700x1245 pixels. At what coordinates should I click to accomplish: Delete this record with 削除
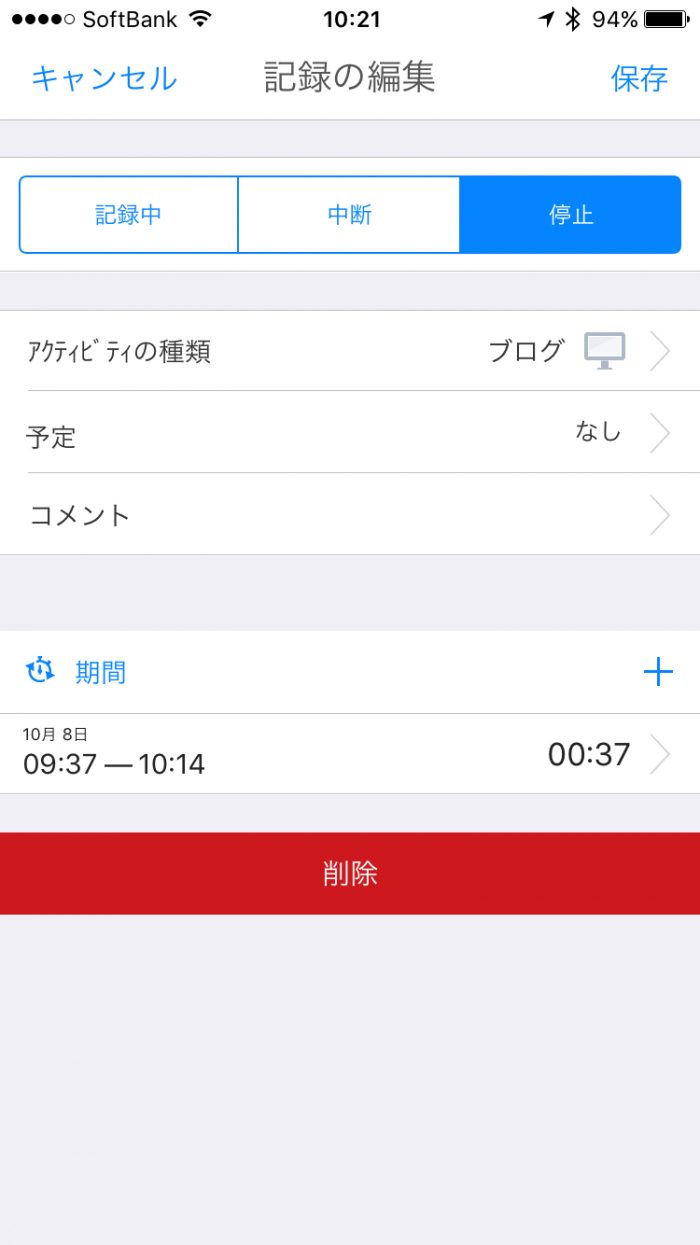coord(350,873)
